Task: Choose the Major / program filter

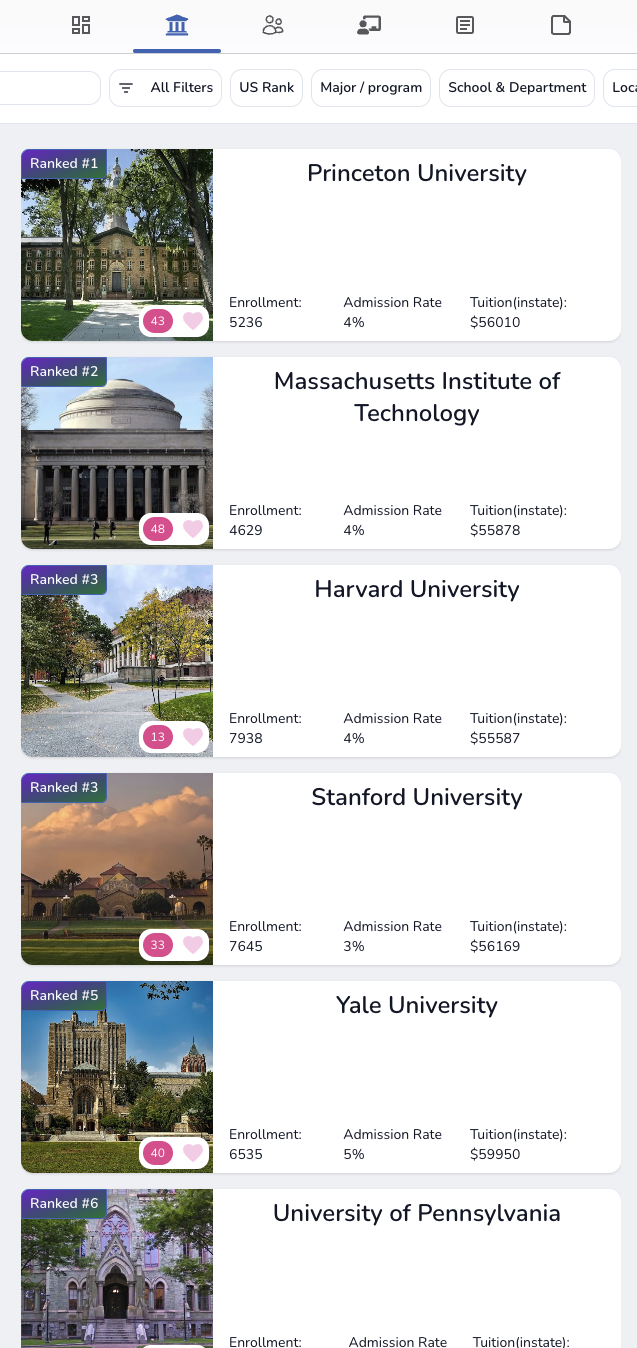Action: [371, 88]
